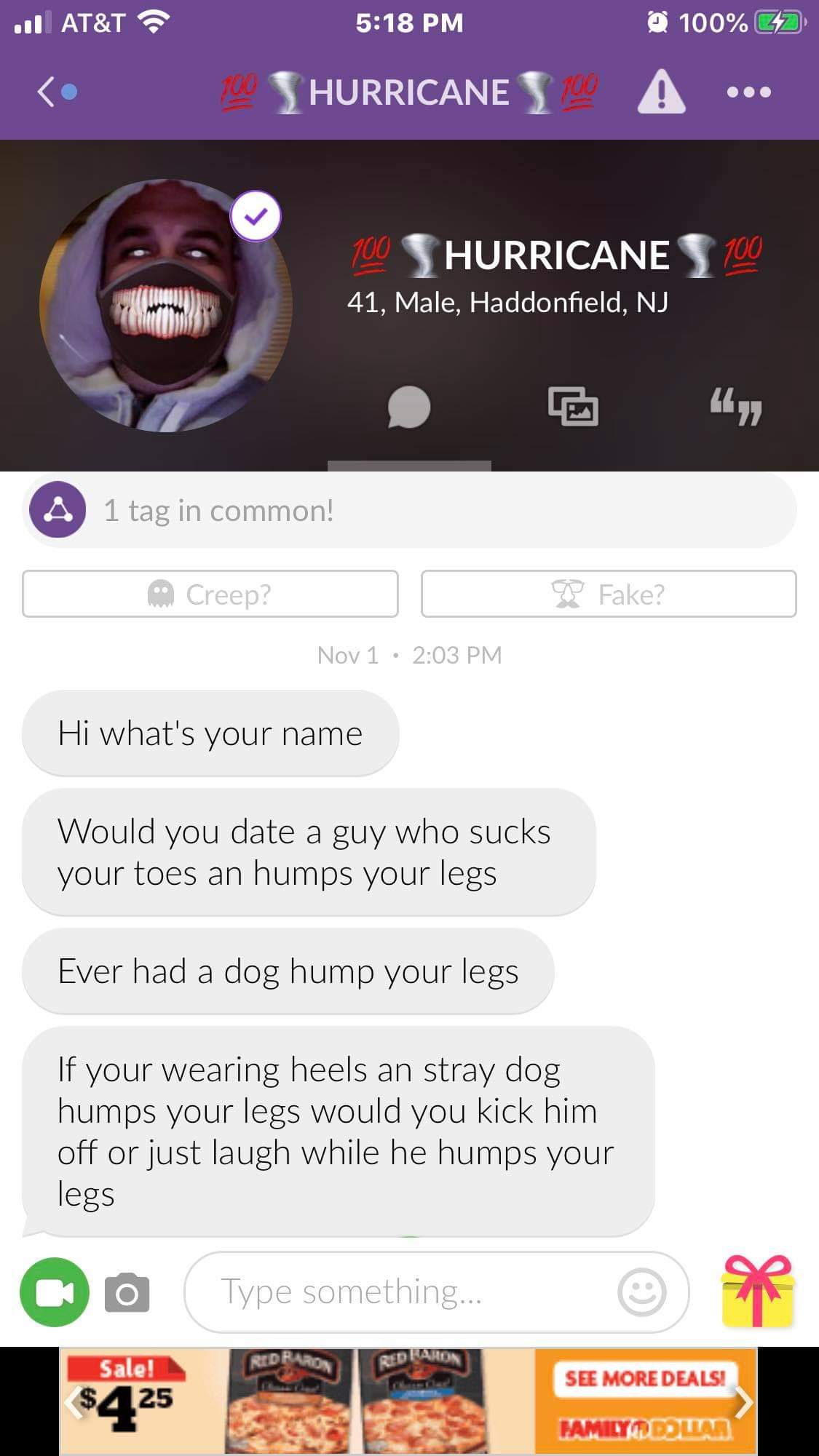The width and height of the screenshot is (819, 1456).
Task: Report this user via warning icon
Action: pos(661,92)
